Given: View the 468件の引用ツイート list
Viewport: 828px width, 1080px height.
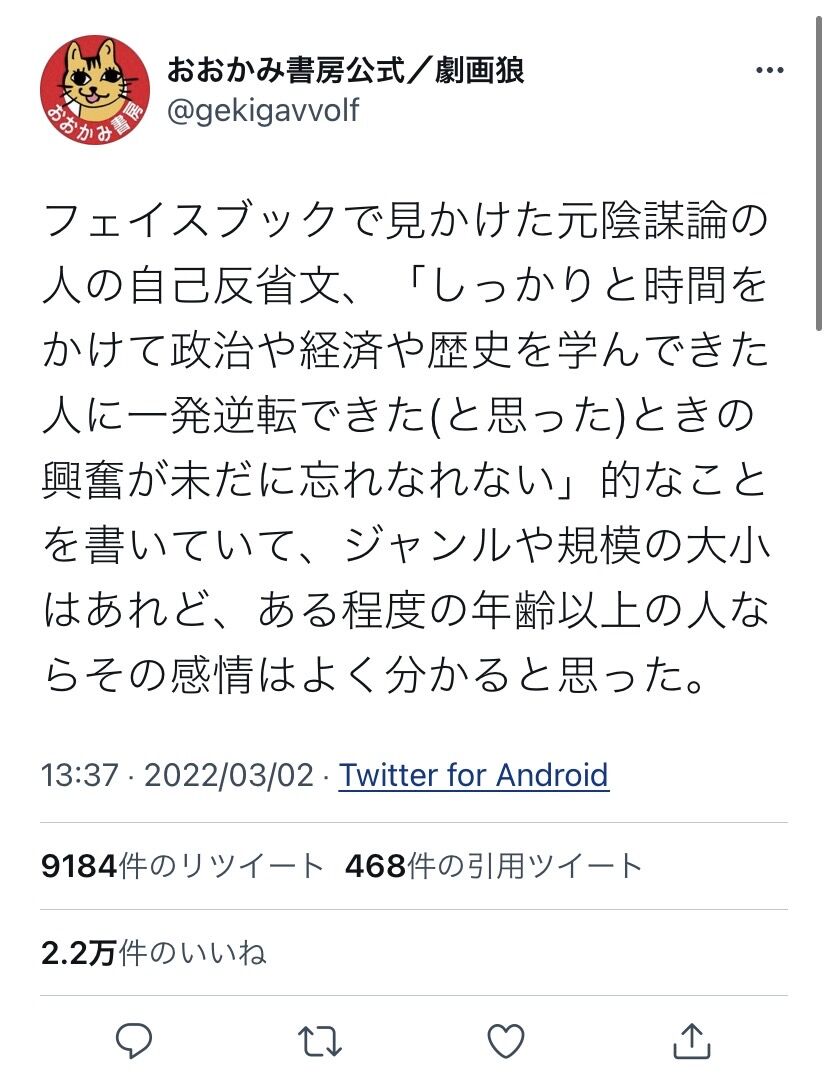Looking at the screenshot, I should click(494, 866).
